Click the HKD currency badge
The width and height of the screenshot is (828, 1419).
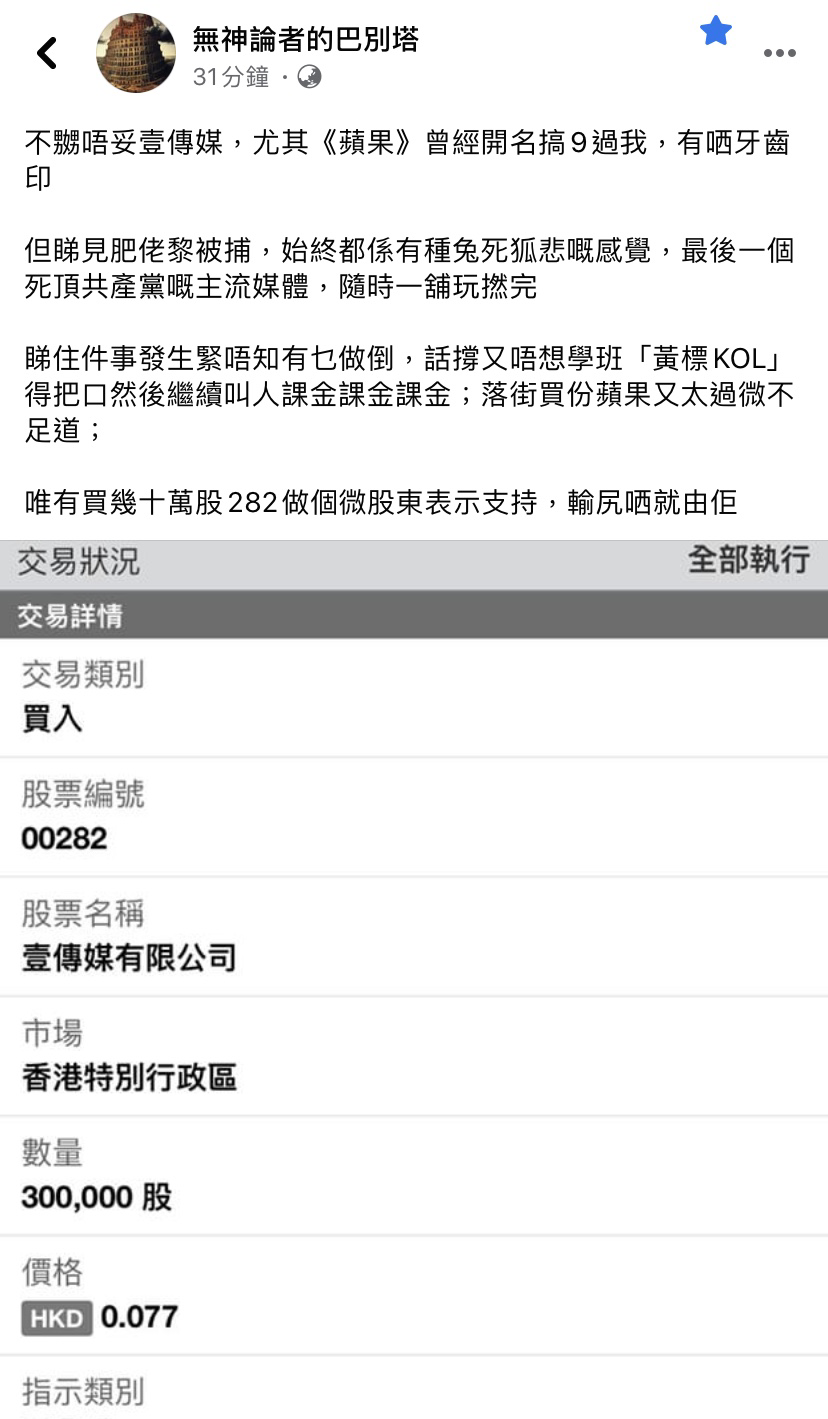tap(57, 1318)
